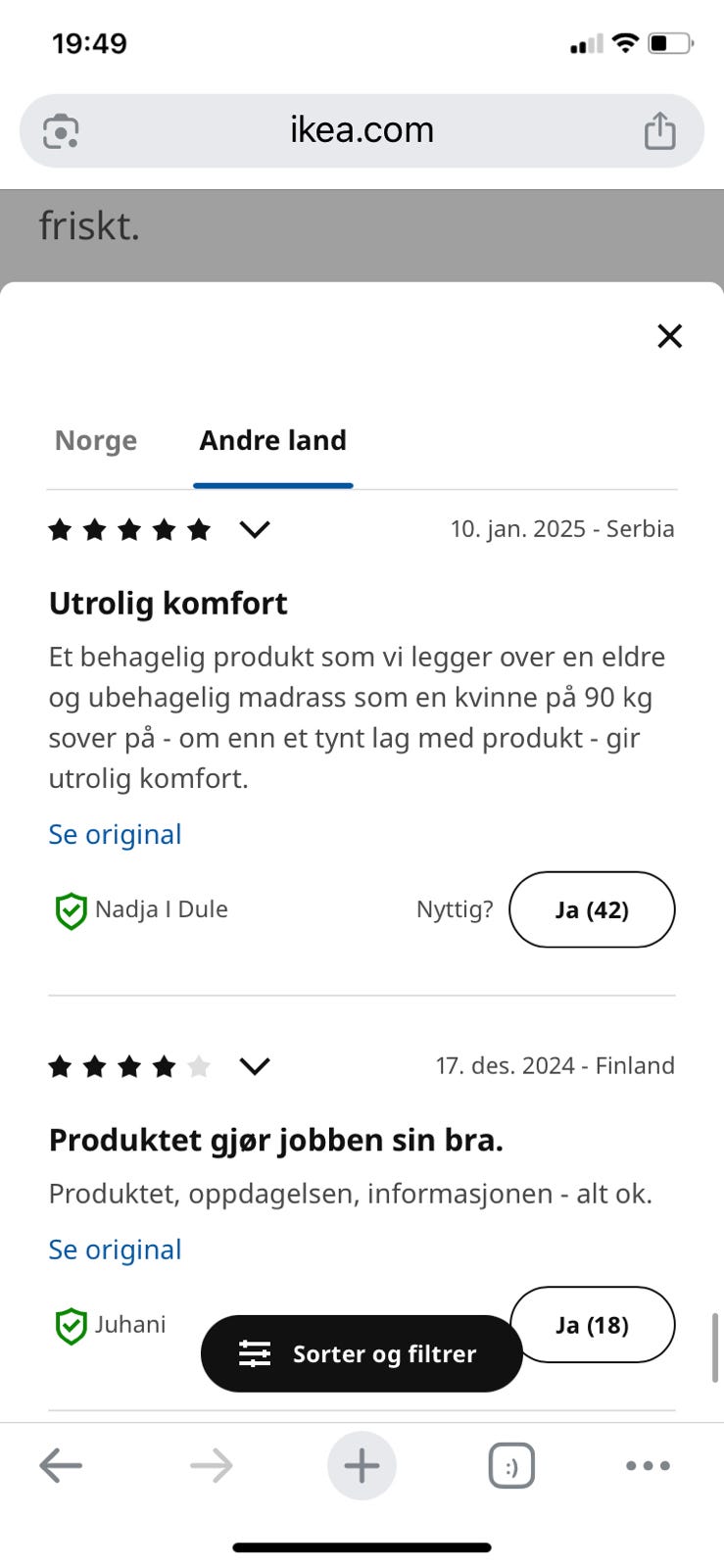Open a new browser tab

pyautogui.click(x=362, y=1466)
